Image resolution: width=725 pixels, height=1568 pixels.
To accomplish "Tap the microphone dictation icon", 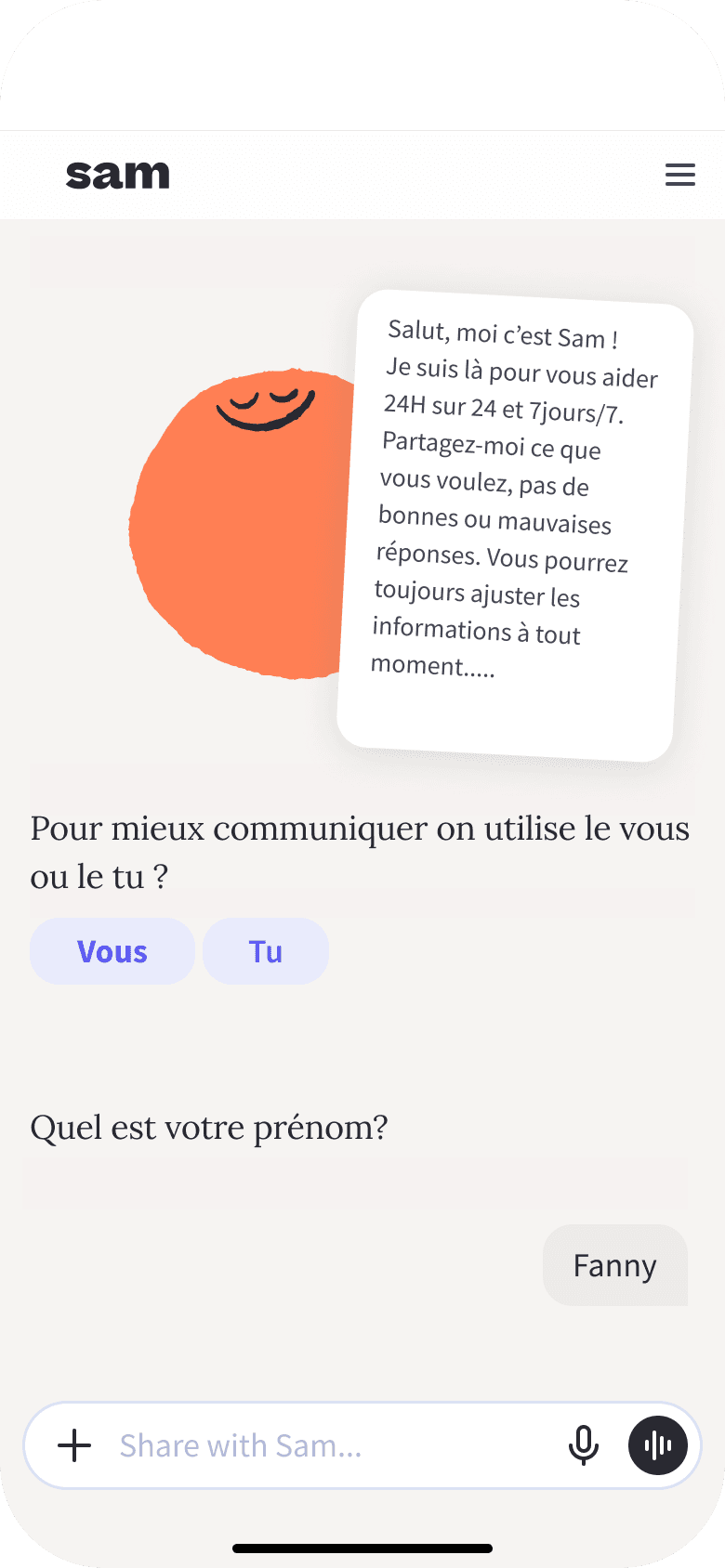I will pyautogui.click(x=584, y=1445).
